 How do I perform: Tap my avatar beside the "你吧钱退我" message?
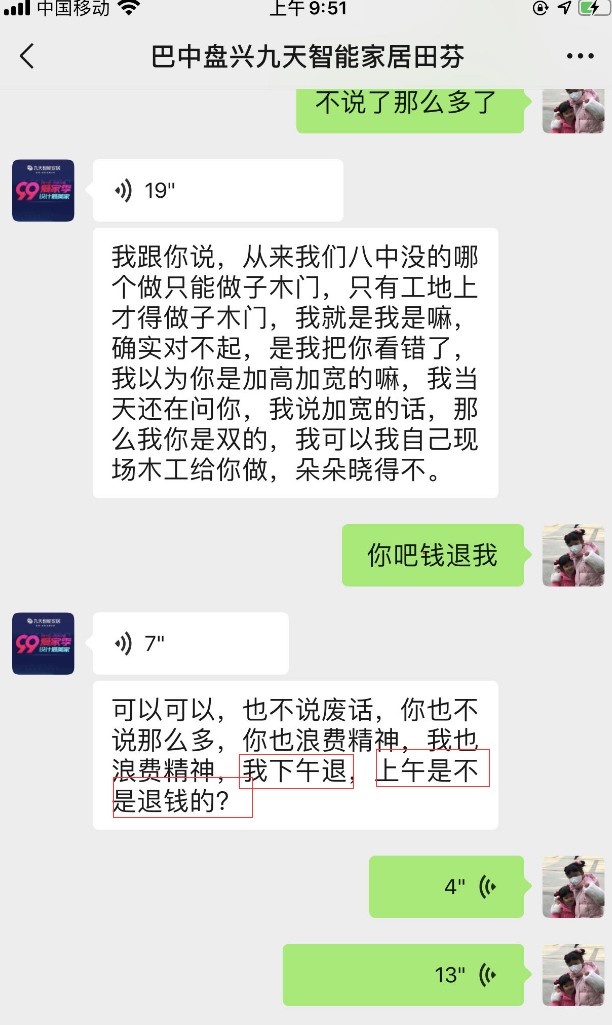coord(573,555)
